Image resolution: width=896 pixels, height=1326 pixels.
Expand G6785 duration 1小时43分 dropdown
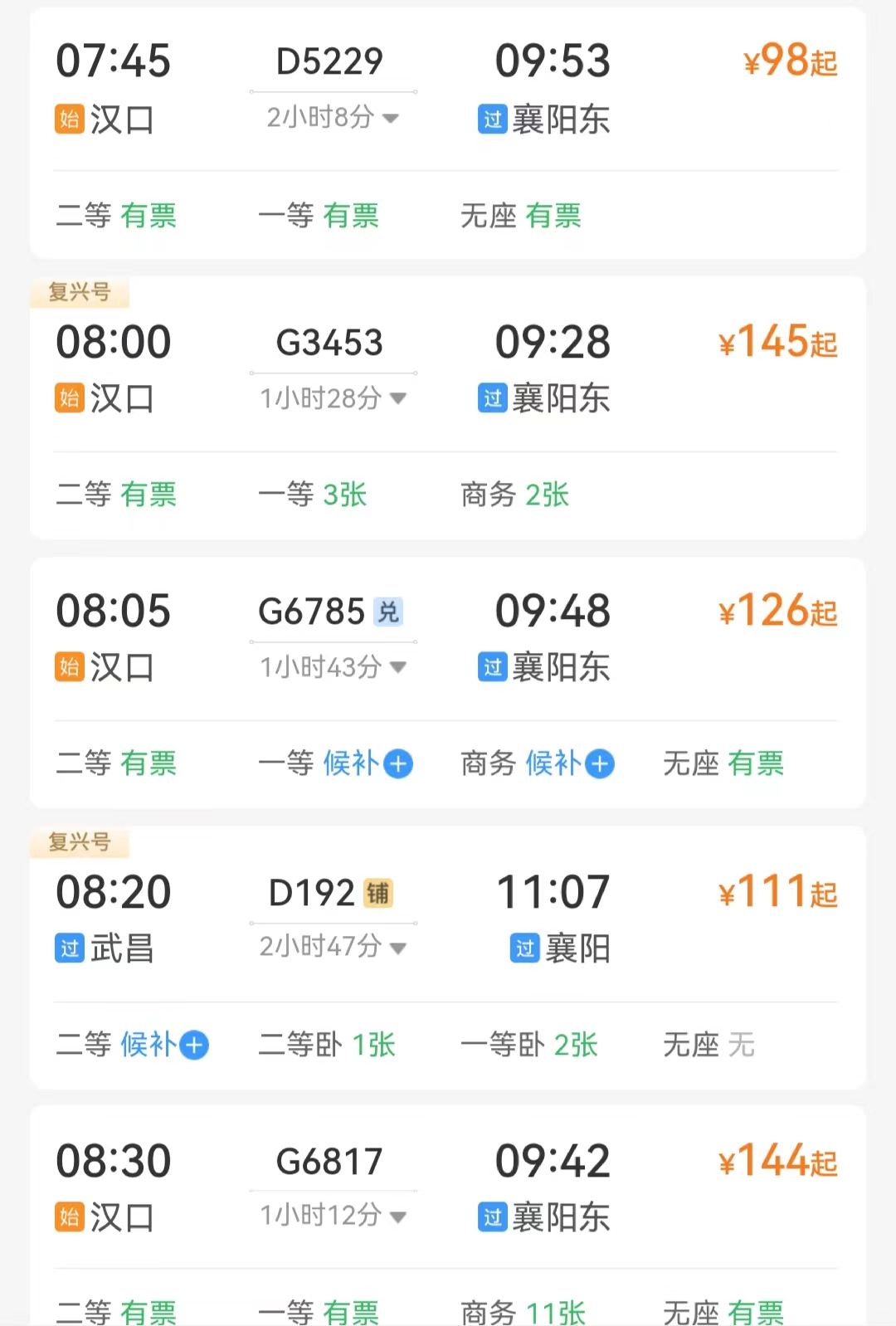tap(332, 667)
